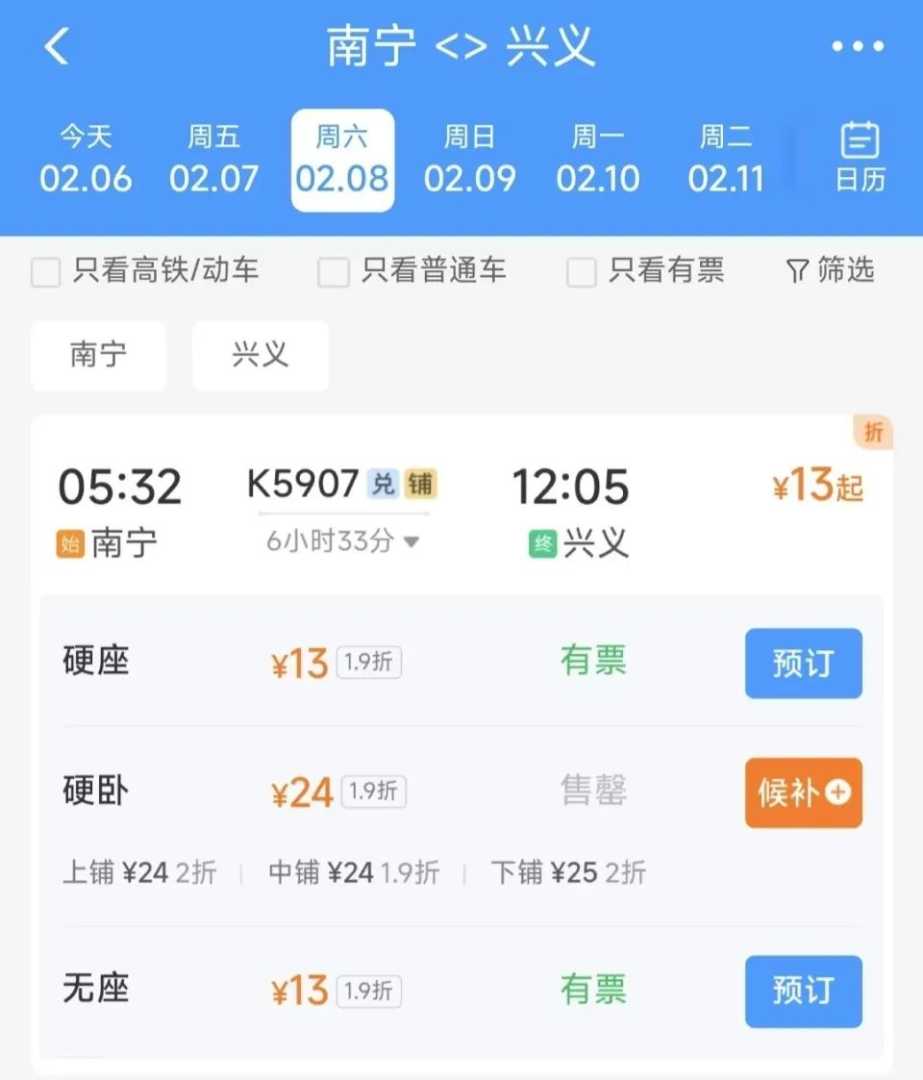Image resolution: width=923 pixels, height=1080 pixels.
Task: Tap the 兴义 station chip
Action: point(260,355)
